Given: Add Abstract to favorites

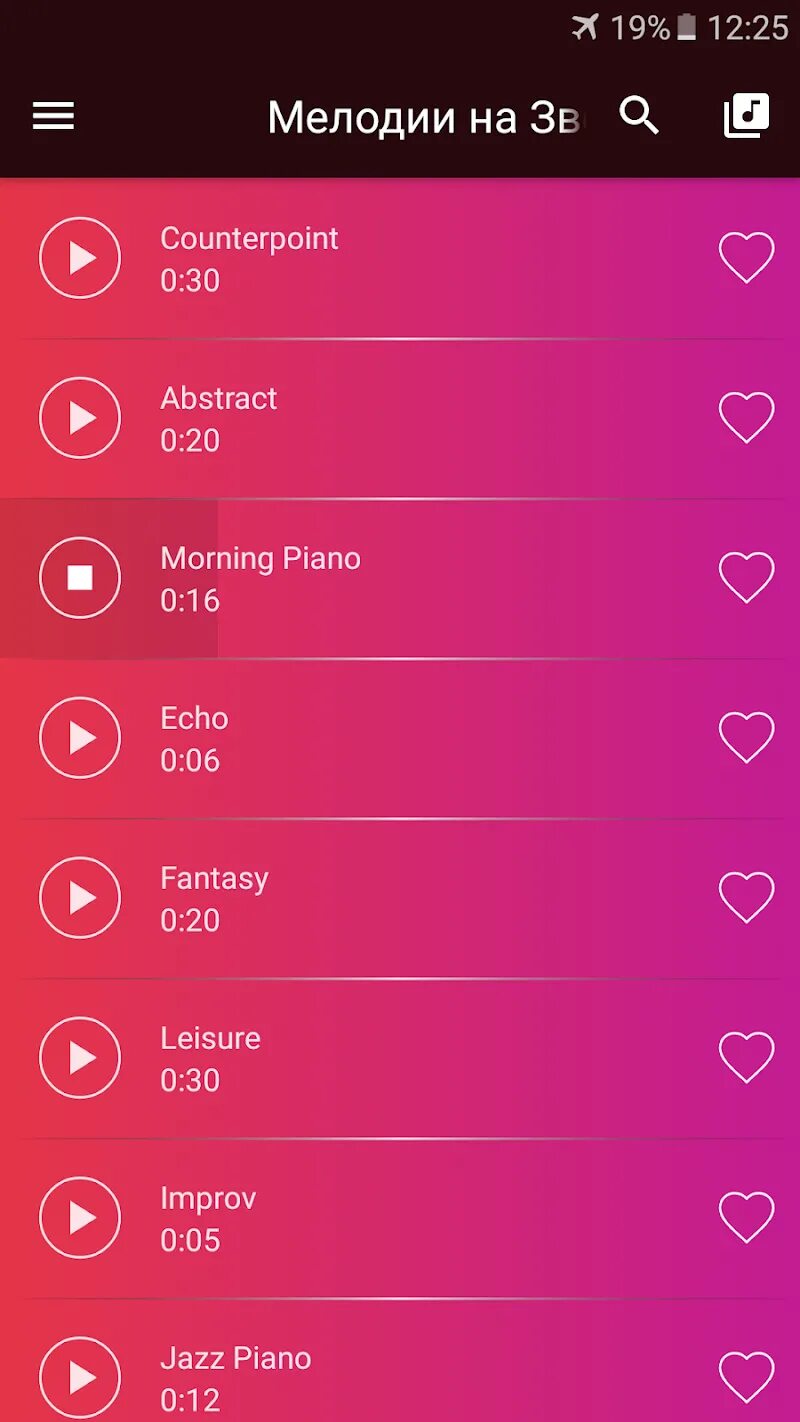Looking at the screenshot, I should click(x=746, y=418).
